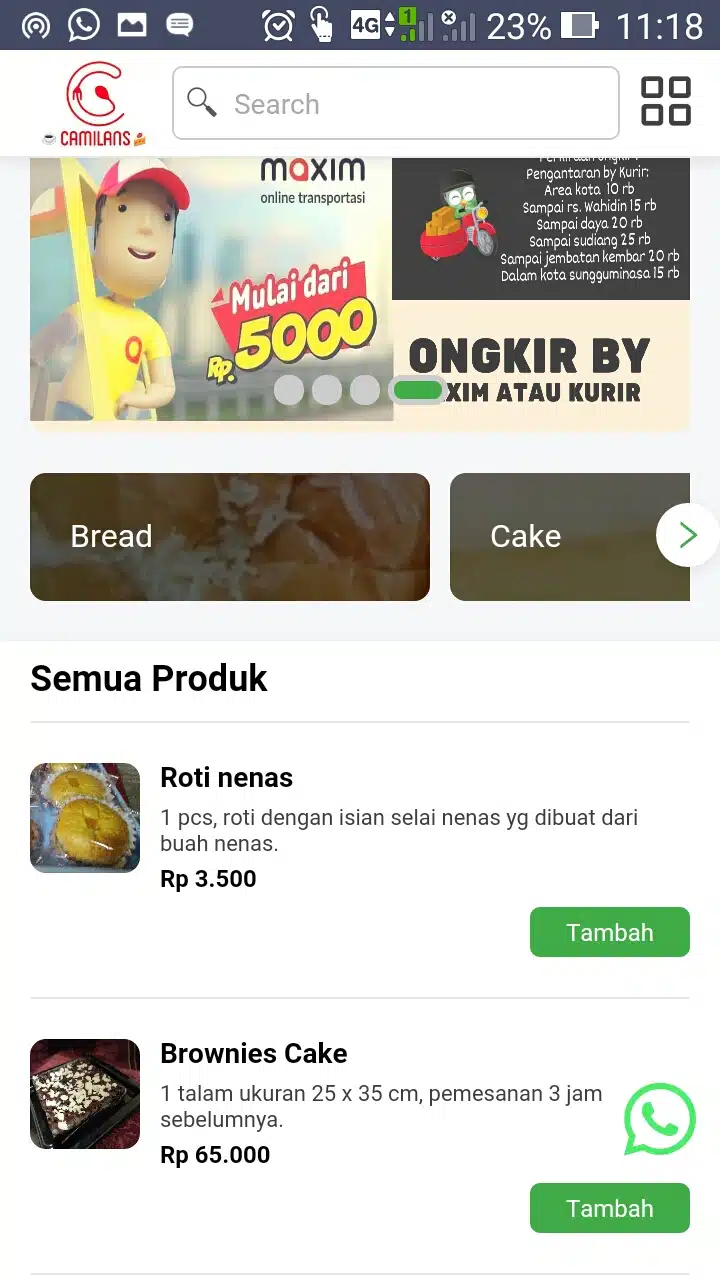Select the first carousel page dot

(289, 390)
